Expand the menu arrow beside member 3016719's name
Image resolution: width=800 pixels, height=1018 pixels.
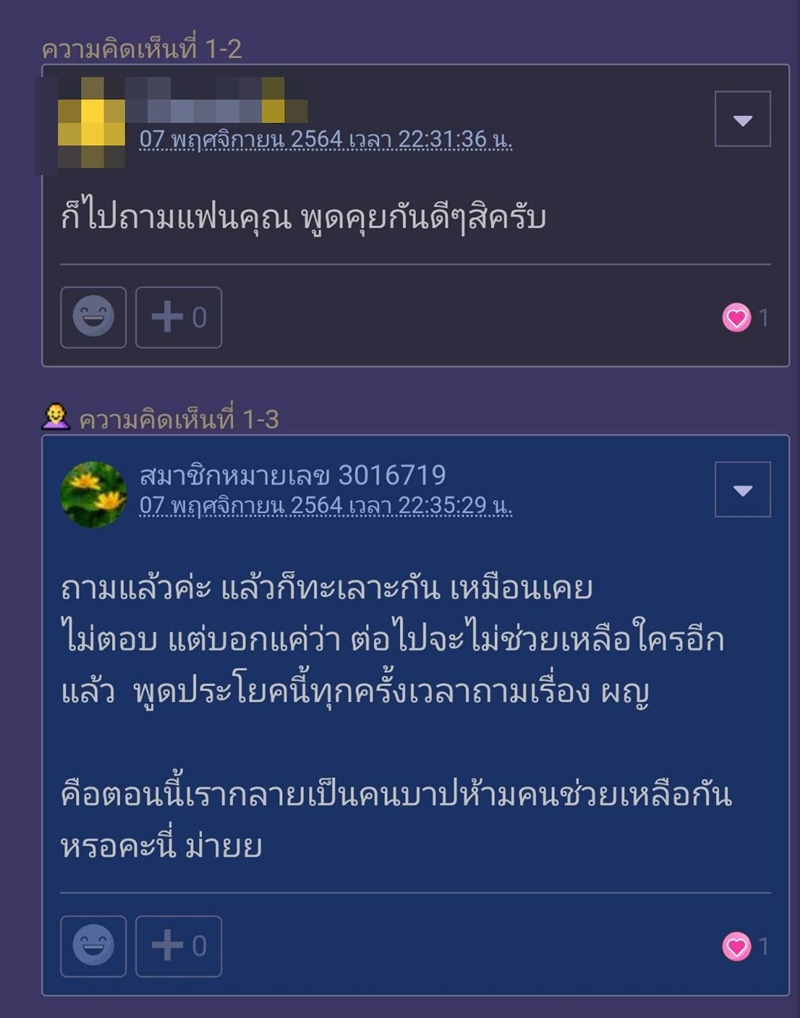coord(742,490)
